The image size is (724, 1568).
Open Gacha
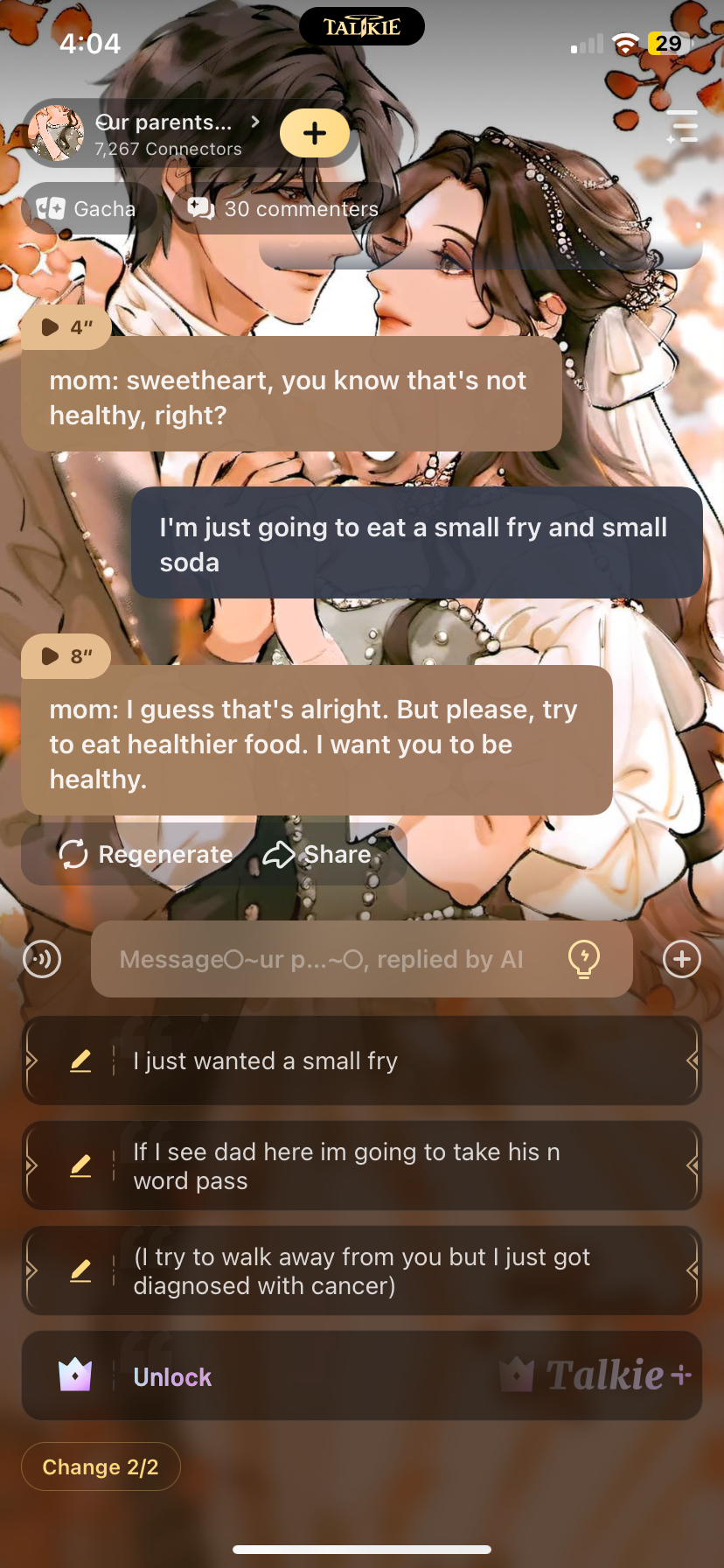pos(87,209)
